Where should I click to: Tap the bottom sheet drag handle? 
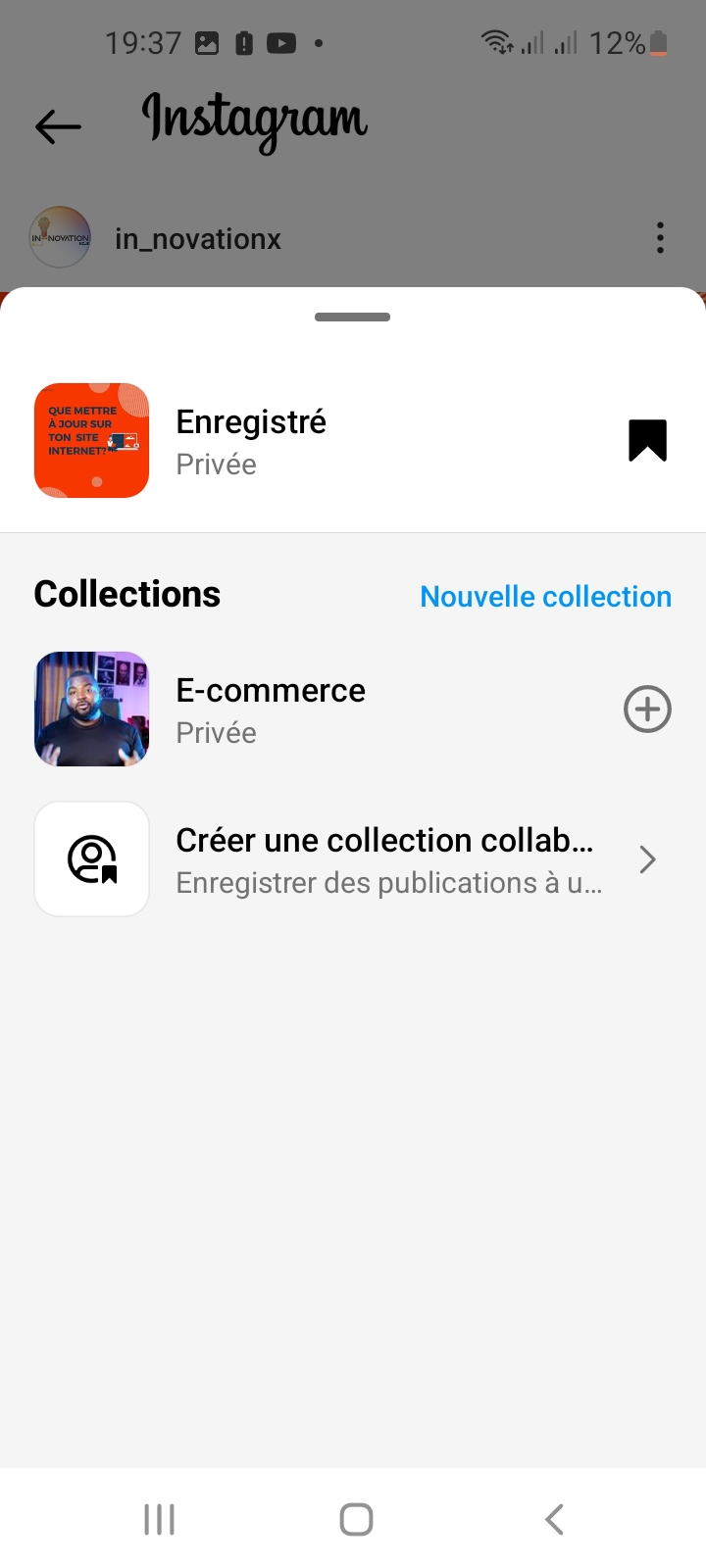pos(353,318)
